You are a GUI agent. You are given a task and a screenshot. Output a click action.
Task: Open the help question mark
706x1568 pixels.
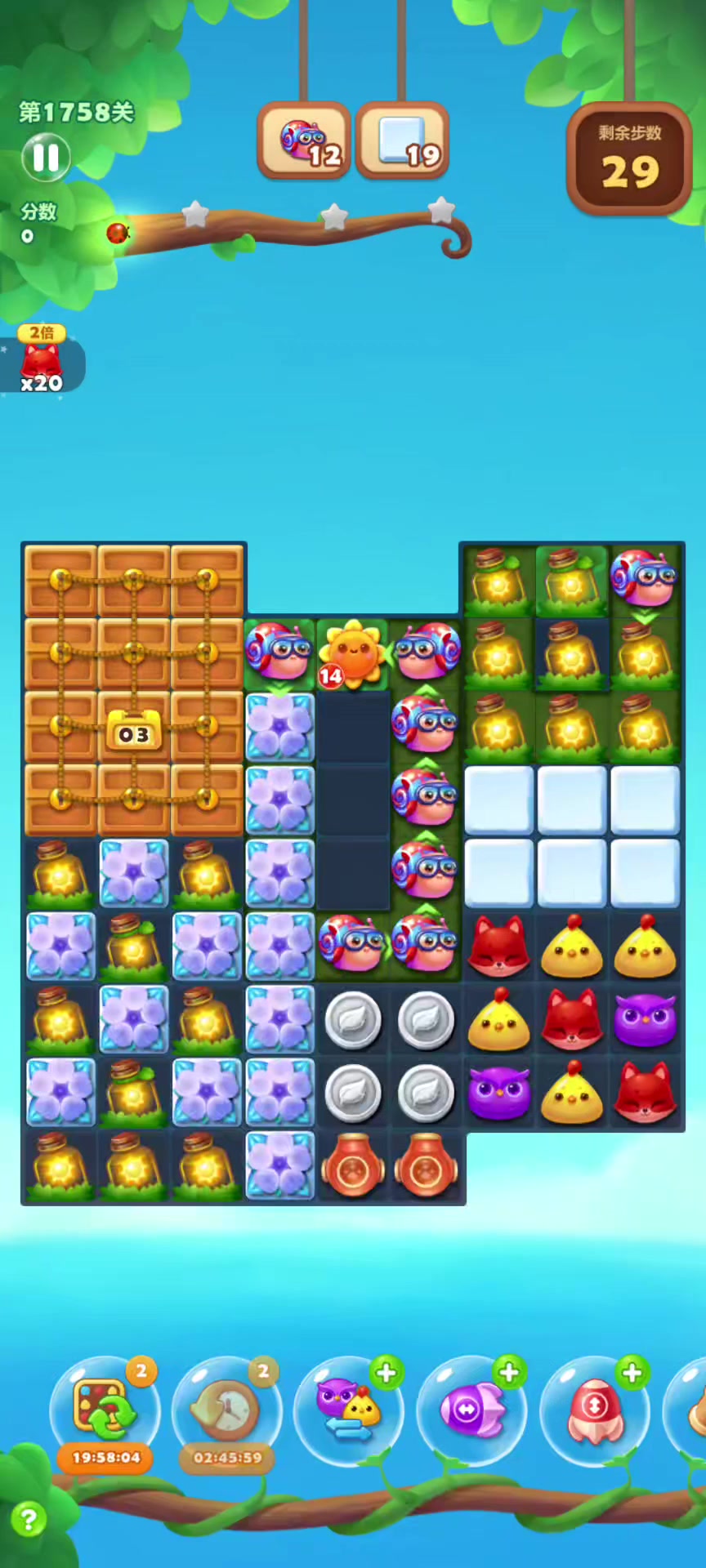pos(28,1519)
